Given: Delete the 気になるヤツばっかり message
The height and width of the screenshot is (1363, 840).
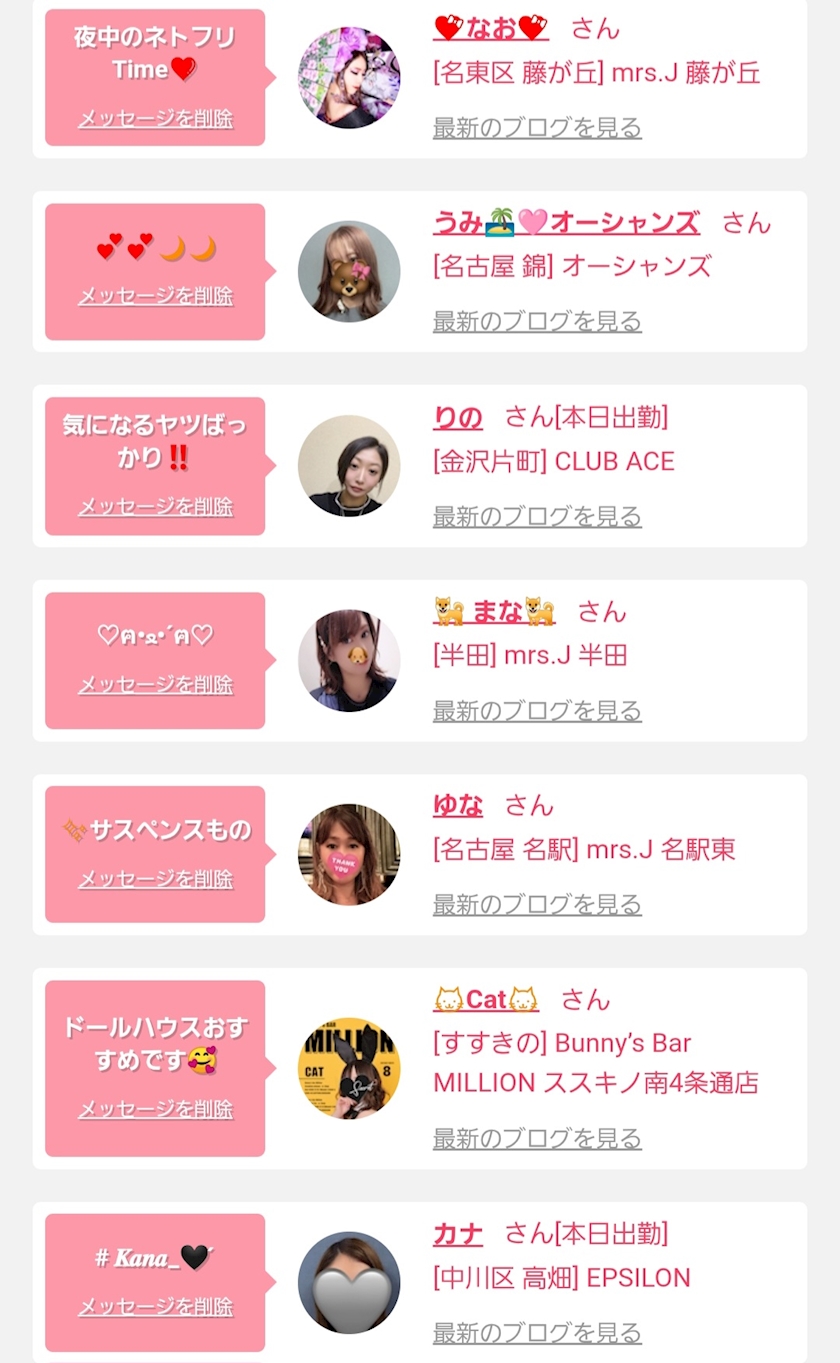Looking at the screenshot, I should pos(155,507).
